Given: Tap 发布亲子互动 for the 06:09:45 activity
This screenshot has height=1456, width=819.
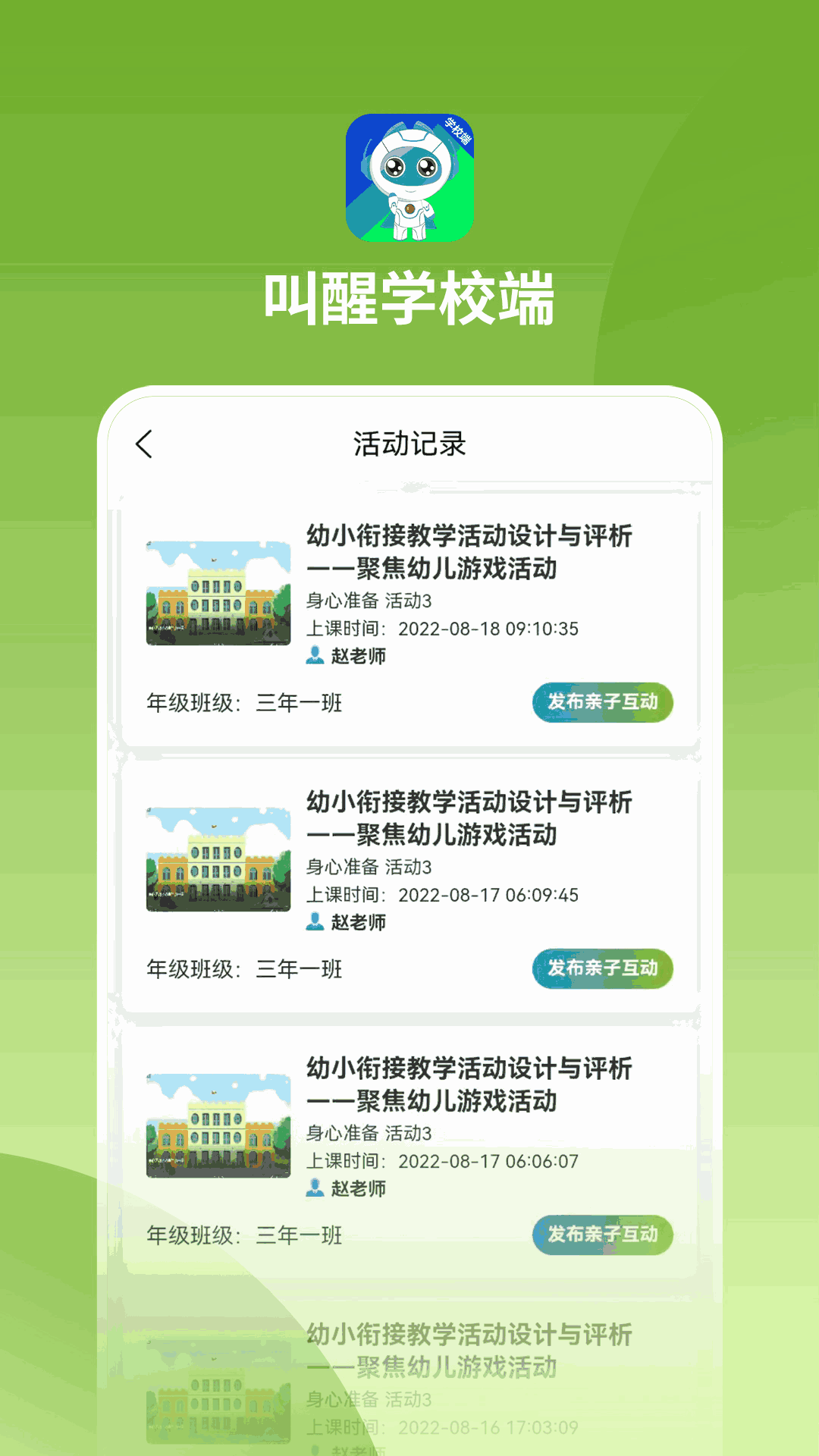Looking at the screenshot, I should (x=602, y=968).
